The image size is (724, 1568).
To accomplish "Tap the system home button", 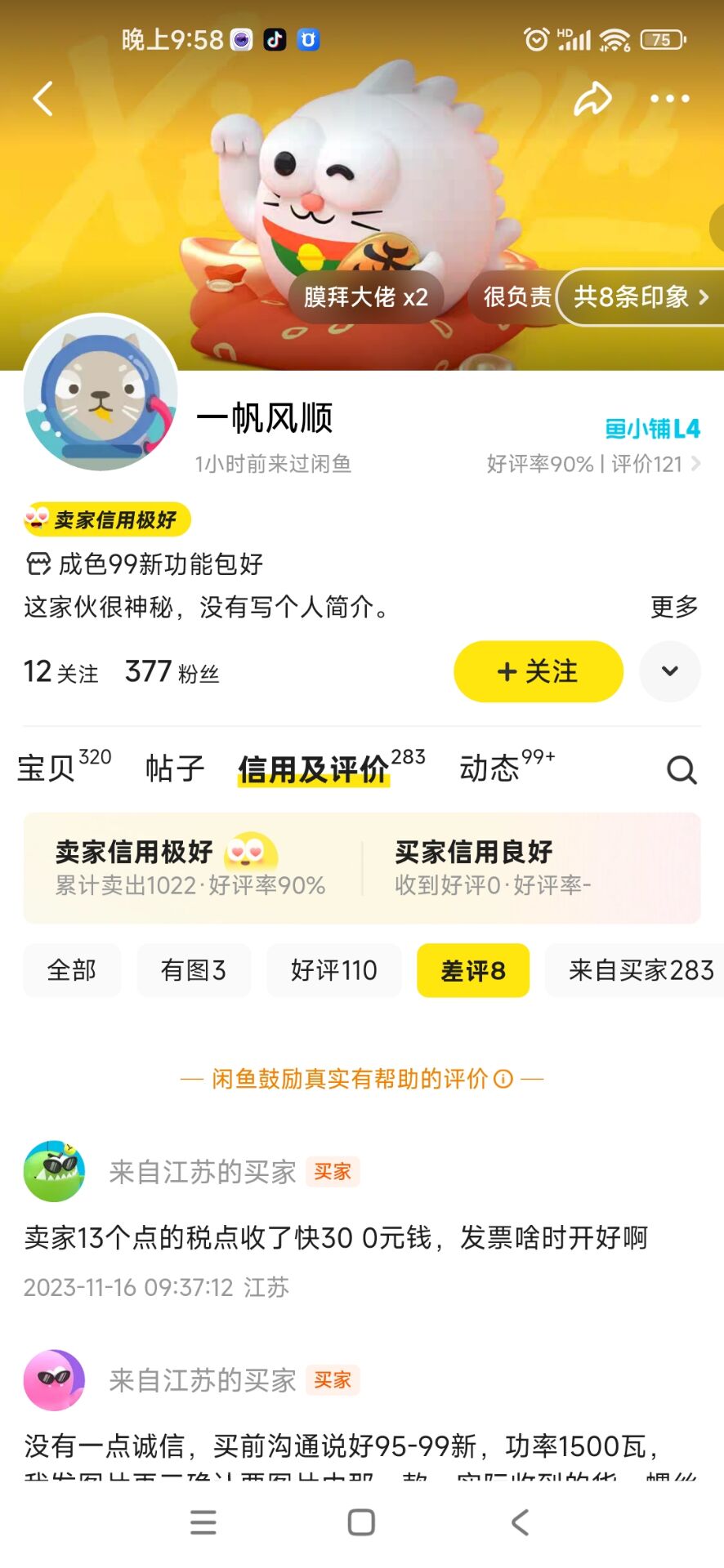I will click(361, 1522).
